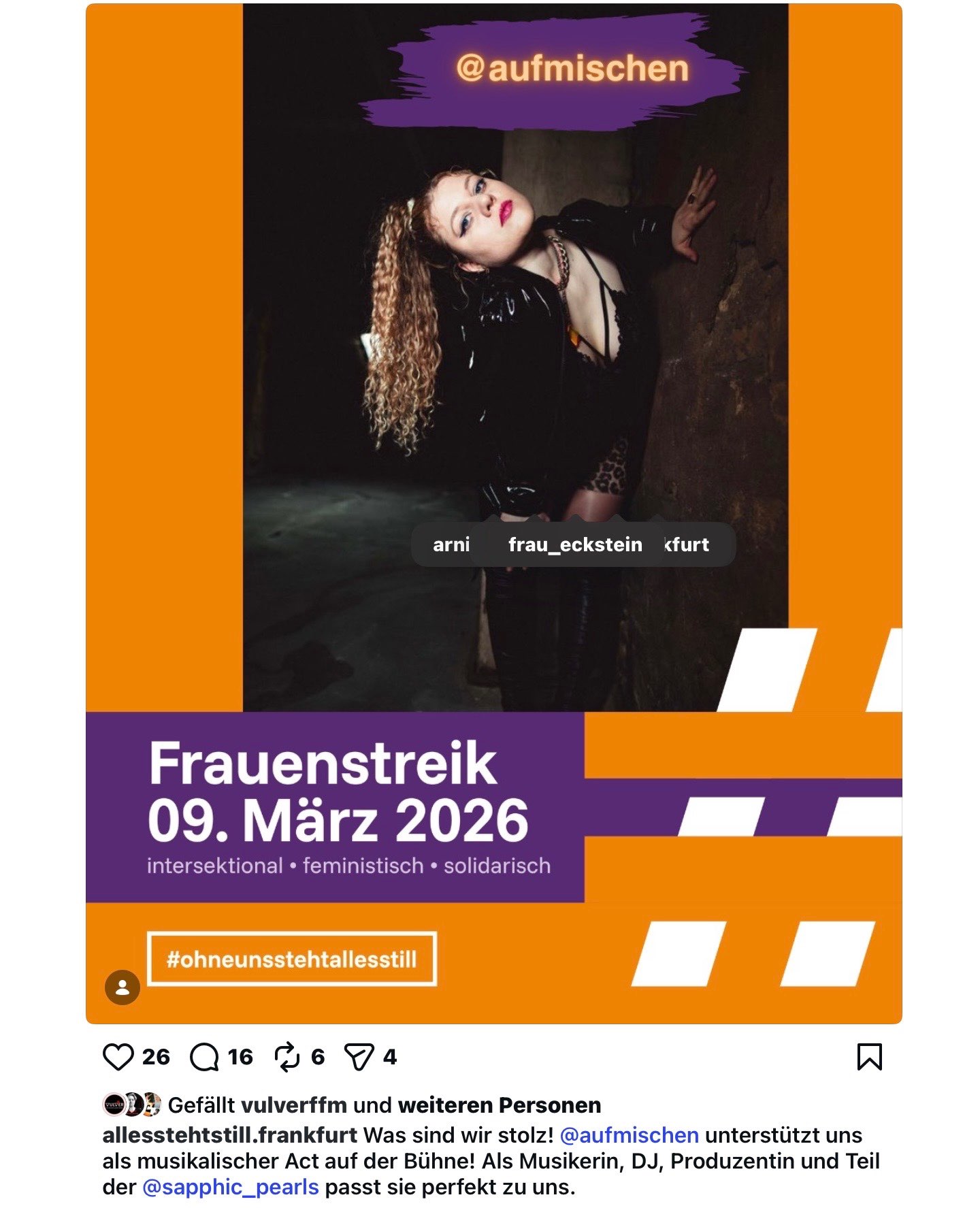Tap the tagged people icon on the photo
The image size is (980, 1208).
pos(122,987)
